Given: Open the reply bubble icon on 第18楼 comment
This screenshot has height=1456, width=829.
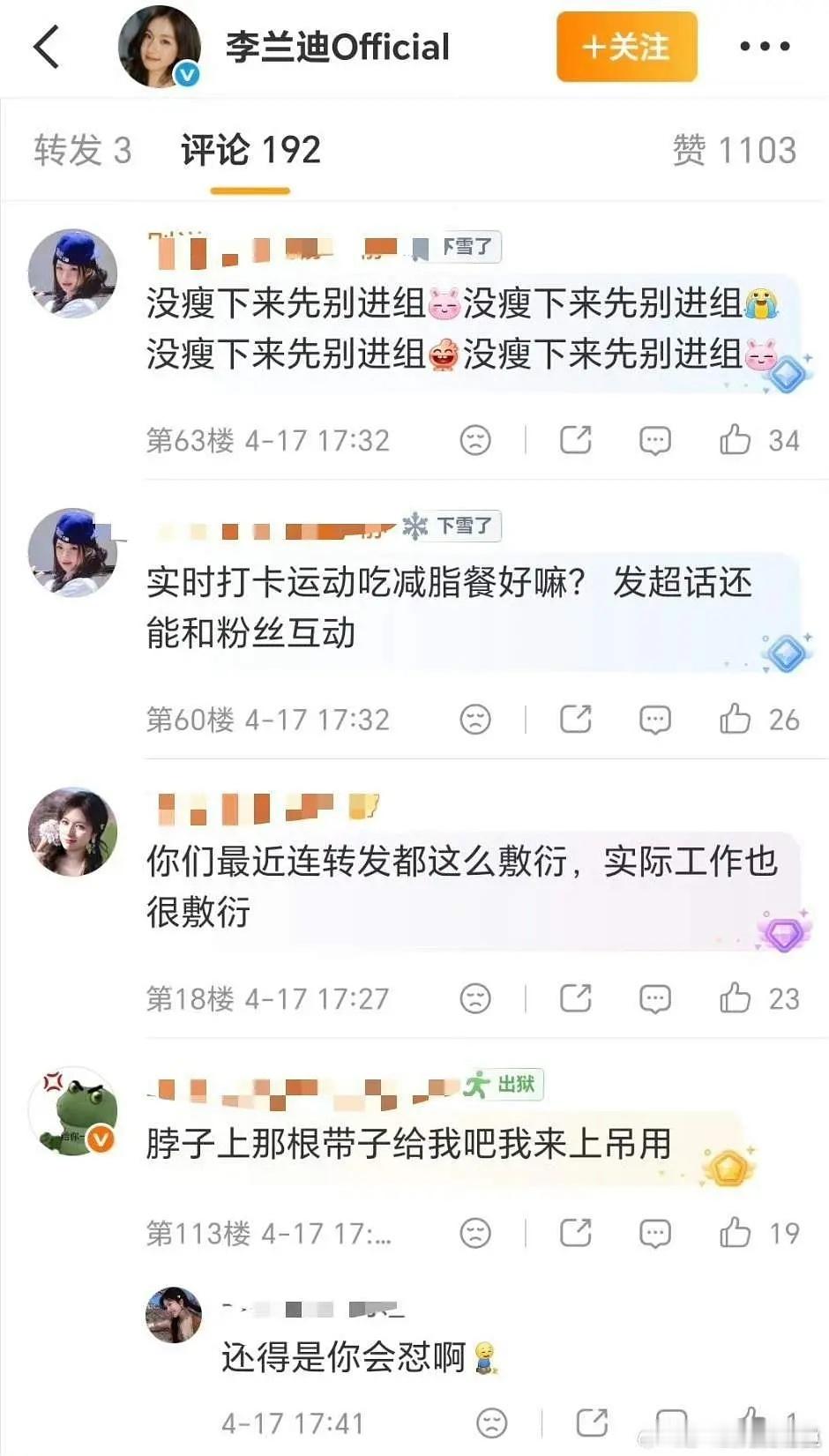Looking at the screenshot, I should tap(654, 999).
